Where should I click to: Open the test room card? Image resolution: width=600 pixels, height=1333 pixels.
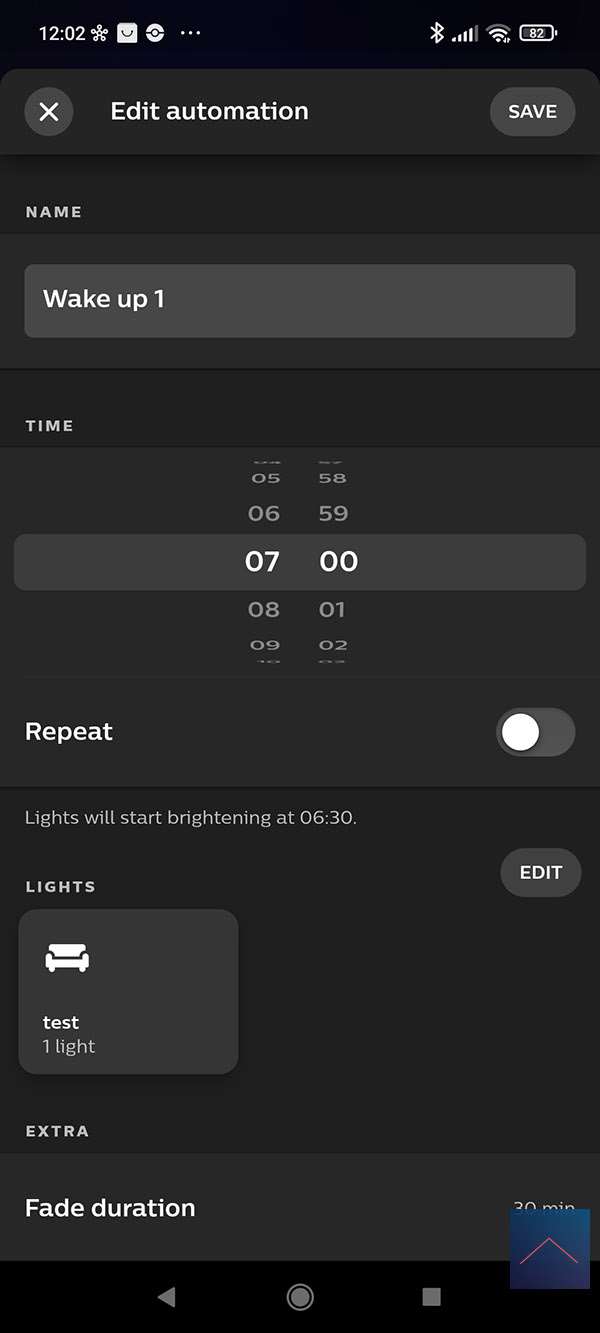[x=128, y=991]
